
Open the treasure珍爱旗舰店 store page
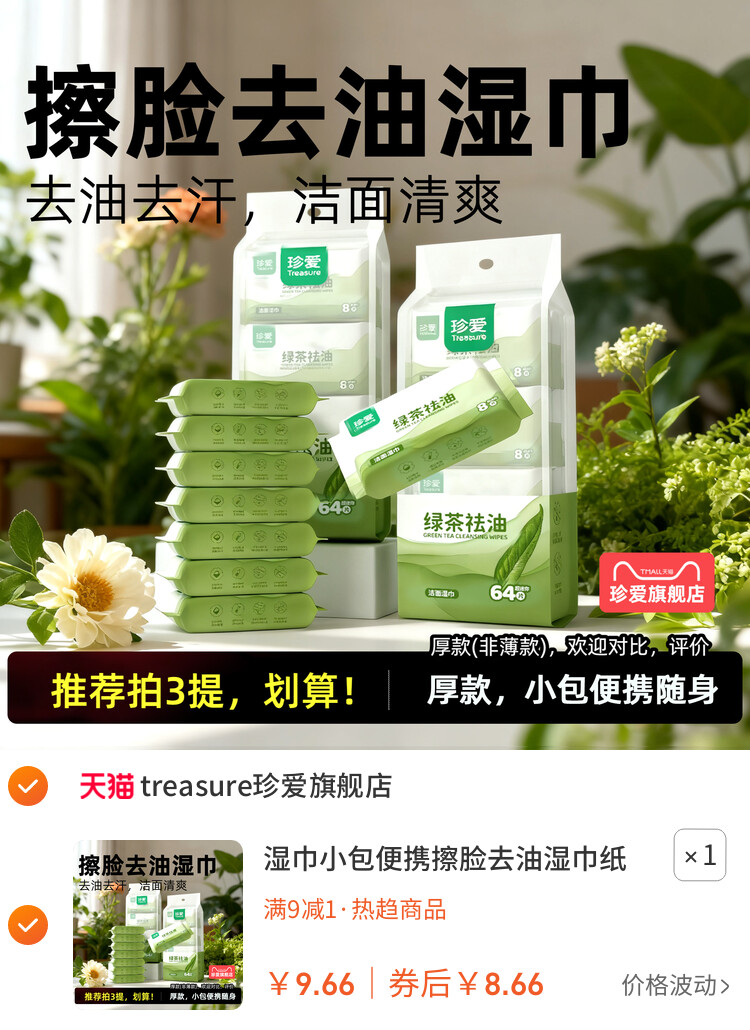236,786
